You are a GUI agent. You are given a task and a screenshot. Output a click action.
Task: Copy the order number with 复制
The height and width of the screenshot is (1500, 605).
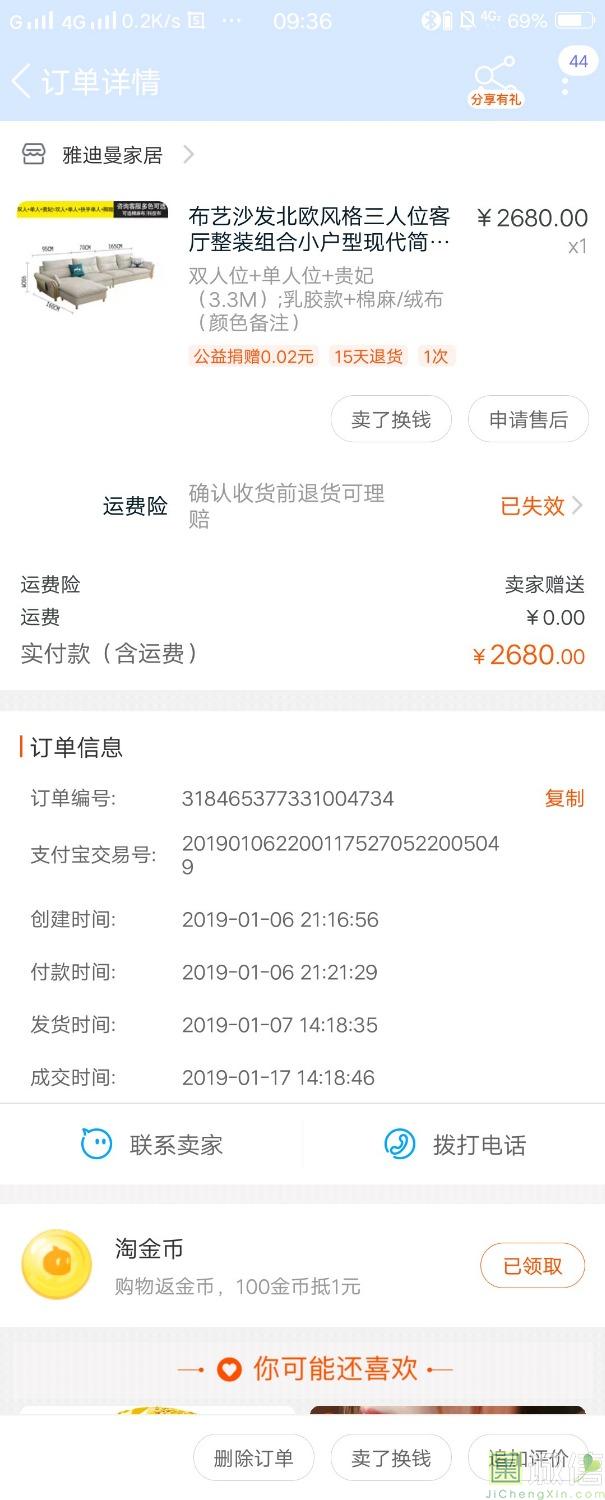tap(564, 798)
